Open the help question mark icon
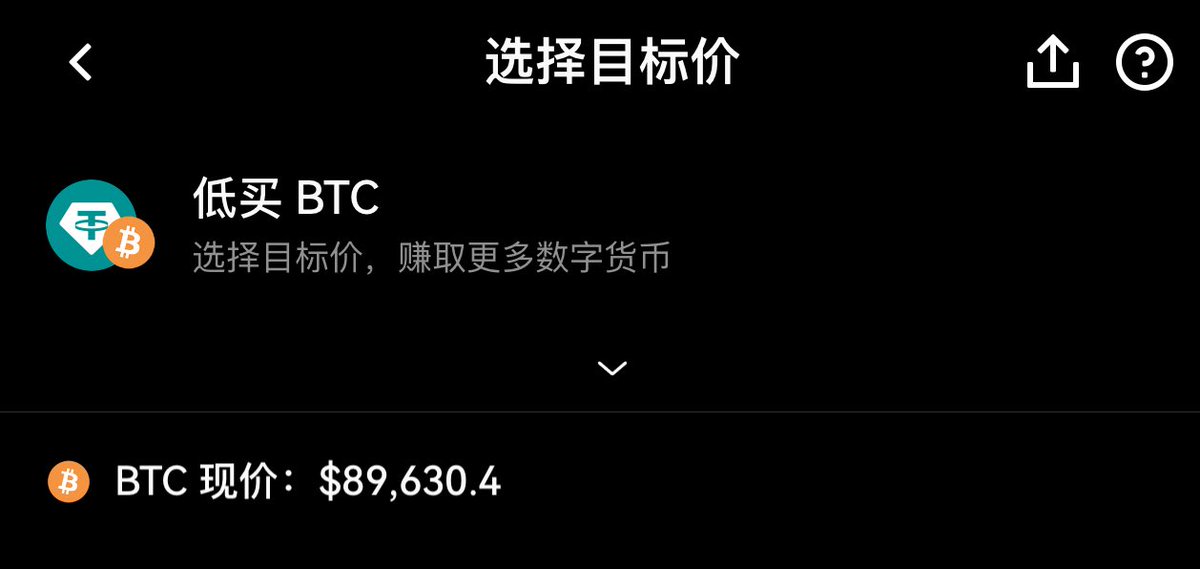This screenshot has height=569, width=1200. [x=1143, y=64]
